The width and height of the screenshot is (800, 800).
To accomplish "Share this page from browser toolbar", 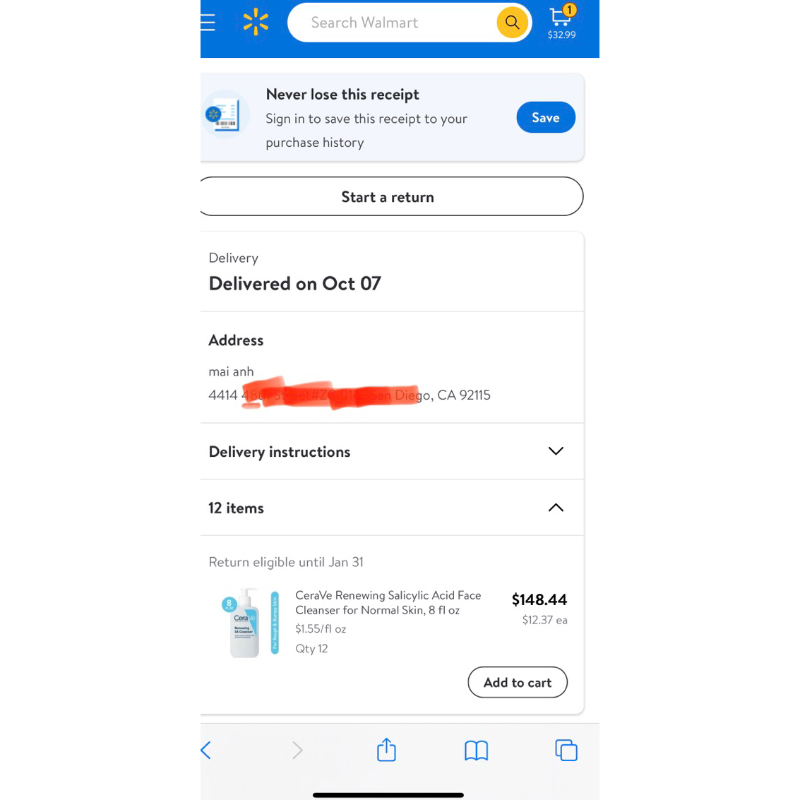I will [387, 750].
